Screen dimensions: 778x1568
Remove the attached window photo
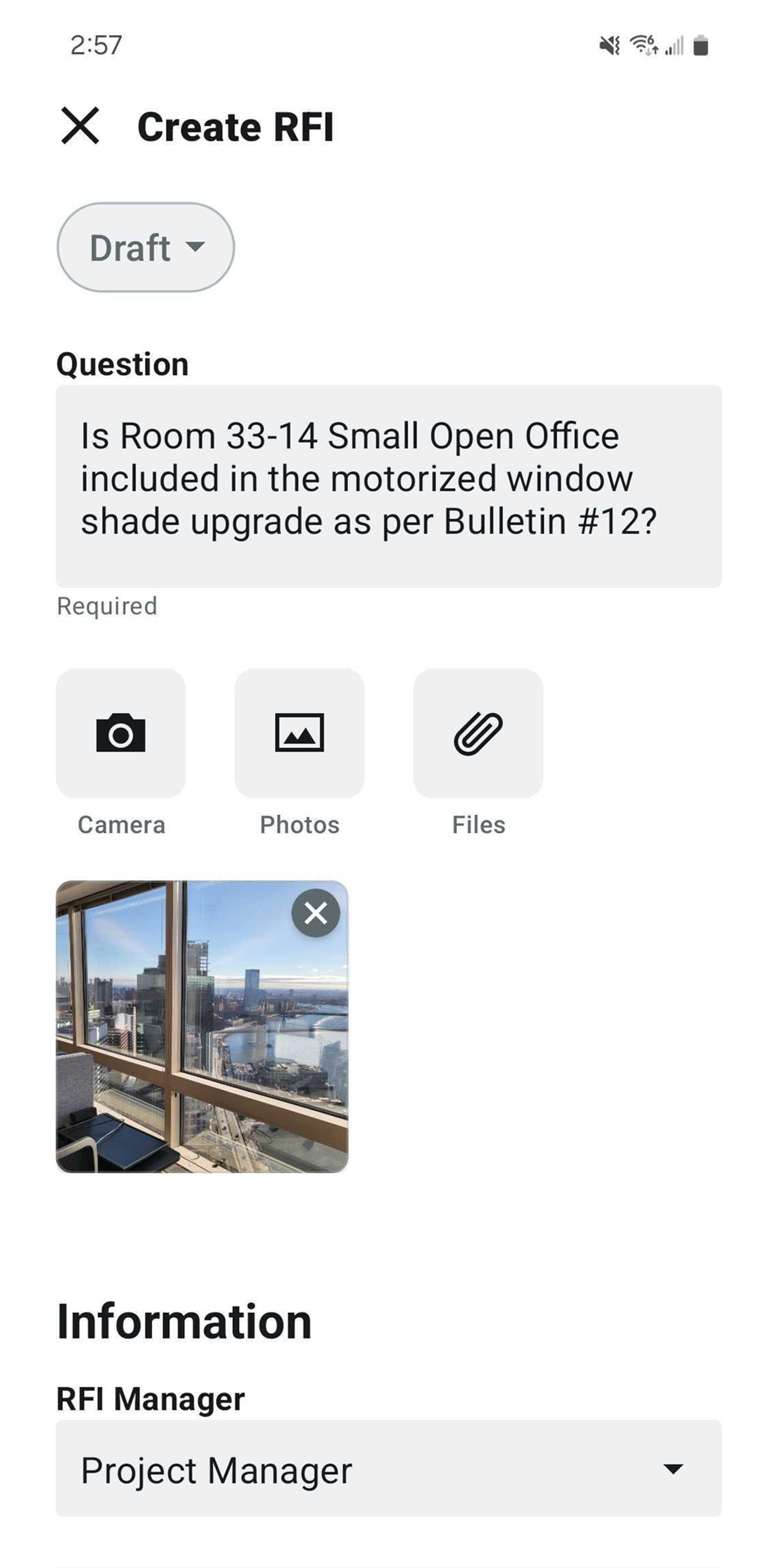[315, 913]
